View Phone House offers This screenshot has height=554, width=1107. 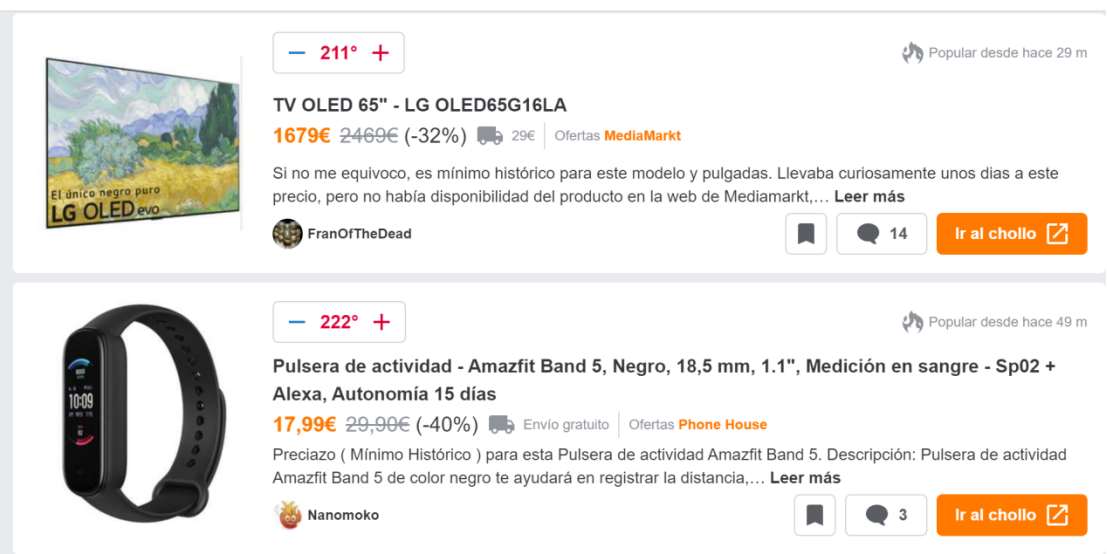(722, 425)
